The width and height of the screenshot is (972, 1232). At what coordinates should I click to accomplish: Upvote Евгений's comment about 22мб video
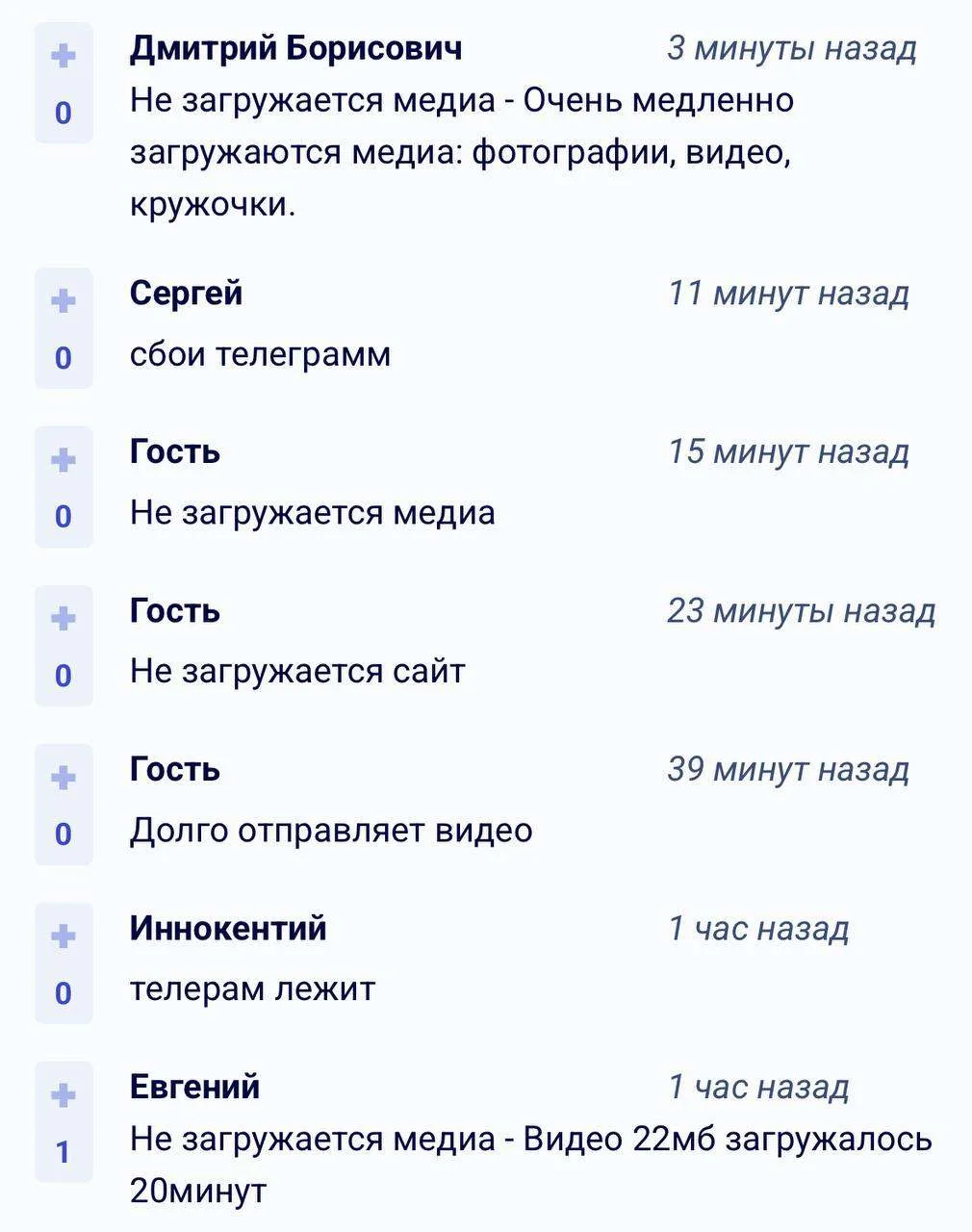64,1094
